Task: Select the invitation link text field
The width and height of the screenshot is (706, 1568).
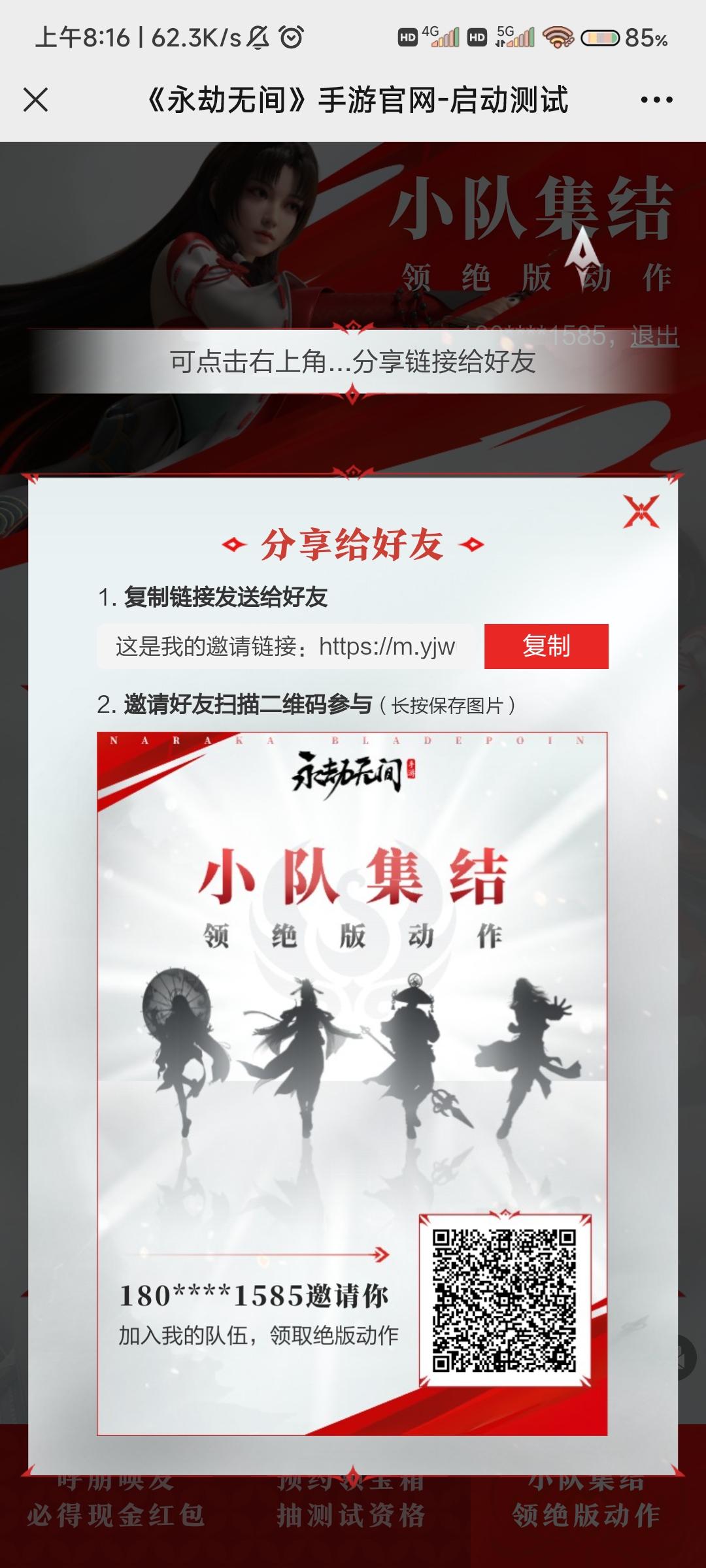Action: pos(286,647)
